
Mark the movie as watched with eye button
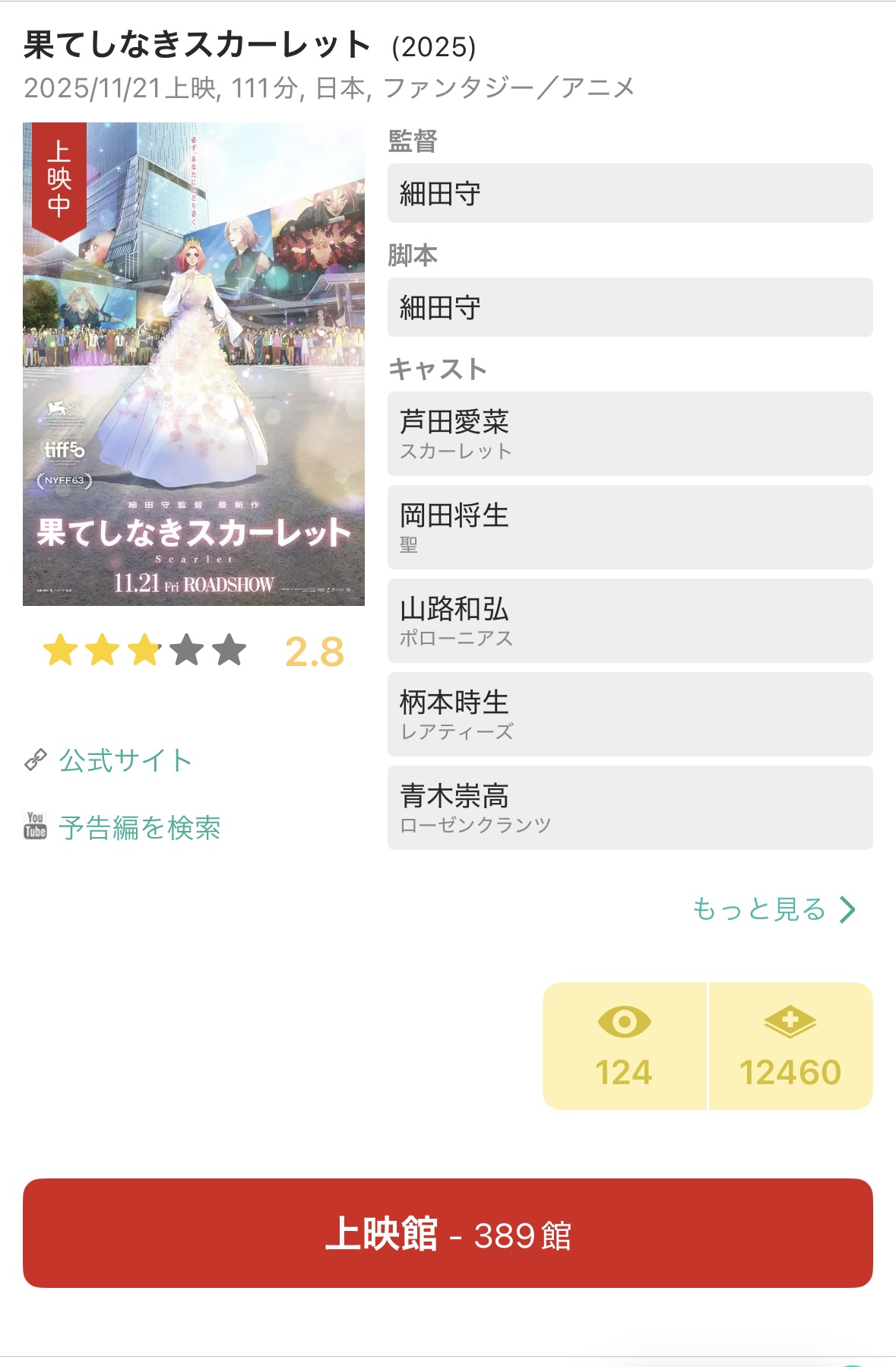coord(624,1045)
